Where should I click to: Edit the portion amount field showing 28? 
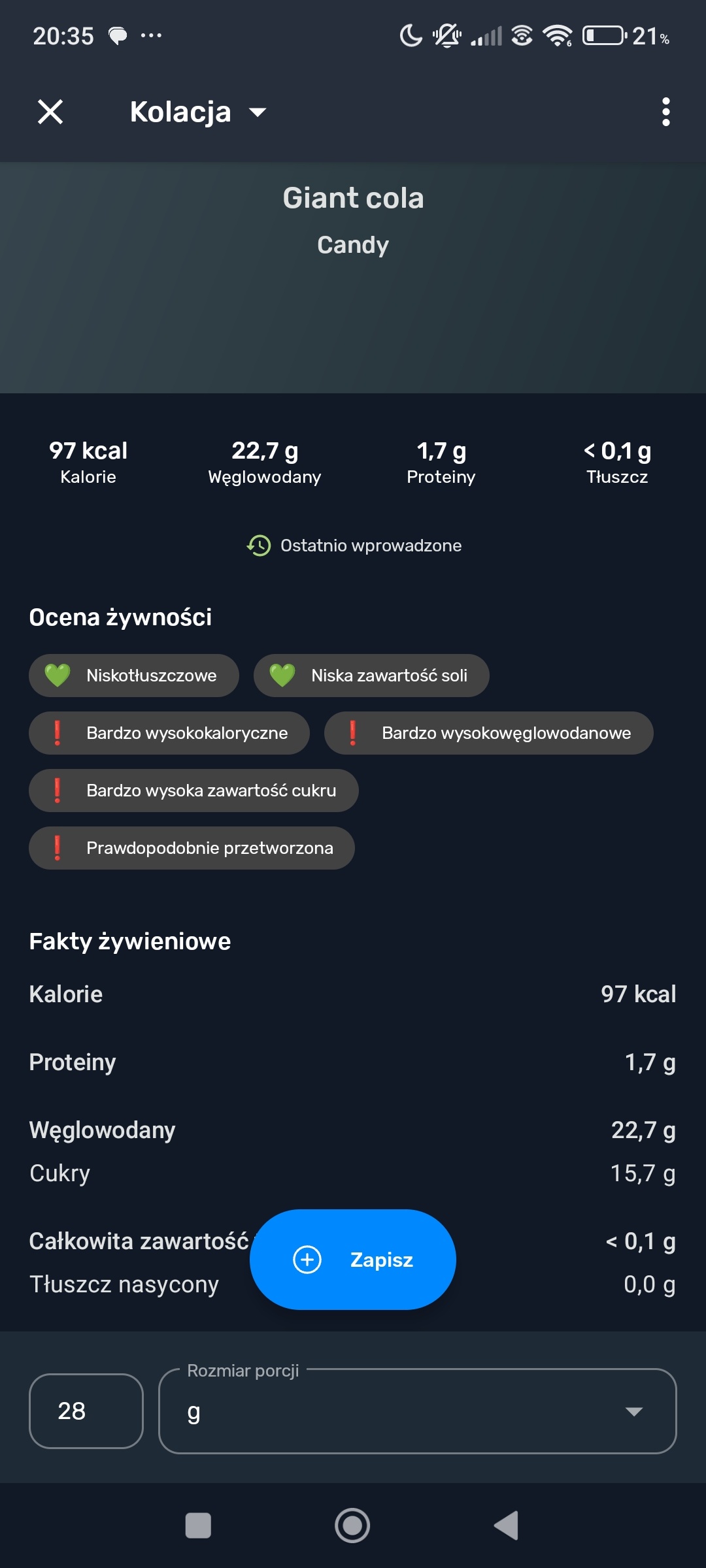86,1411
